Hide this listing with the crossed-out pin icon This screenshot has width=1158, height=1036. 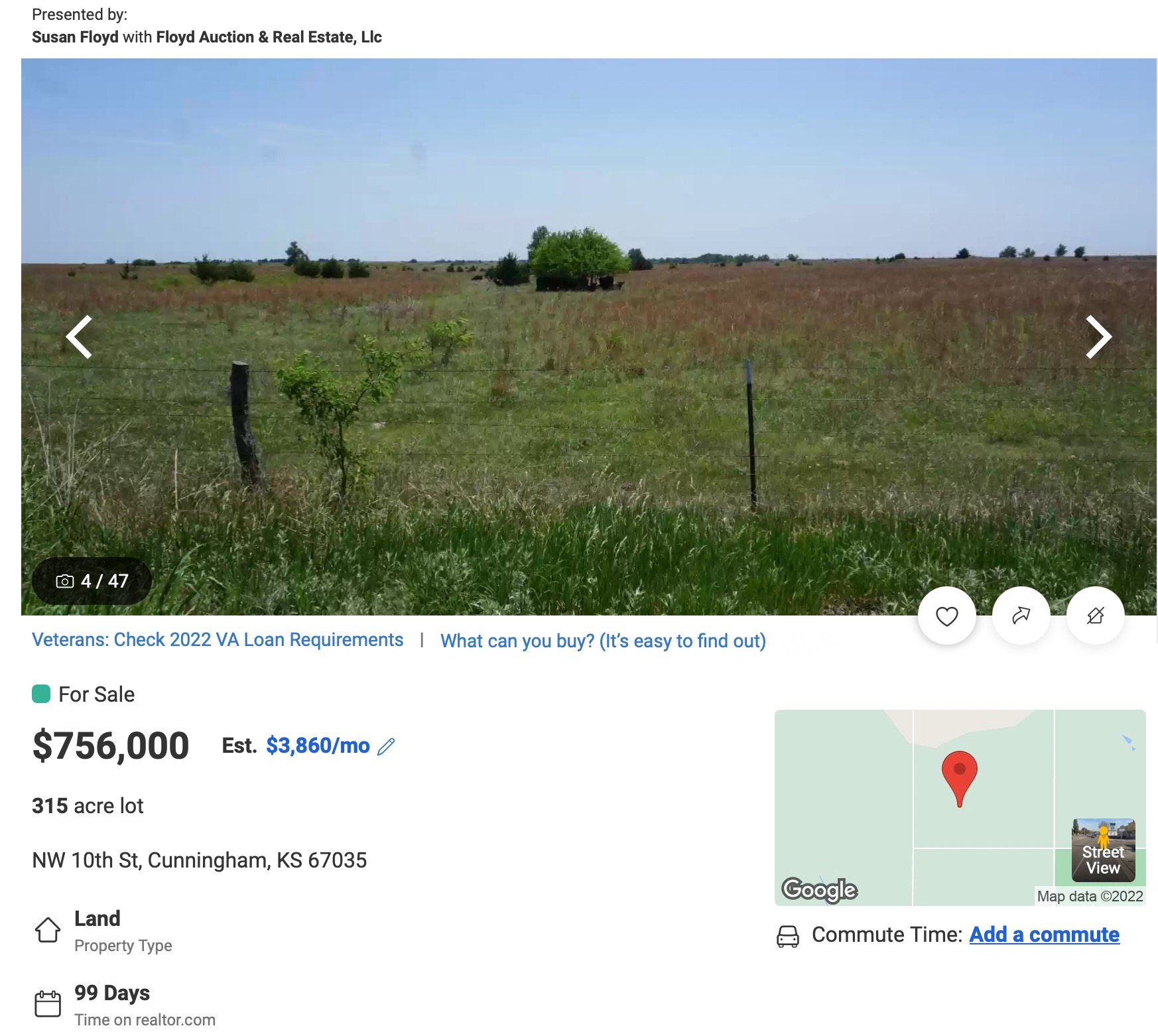(1095, 616)
